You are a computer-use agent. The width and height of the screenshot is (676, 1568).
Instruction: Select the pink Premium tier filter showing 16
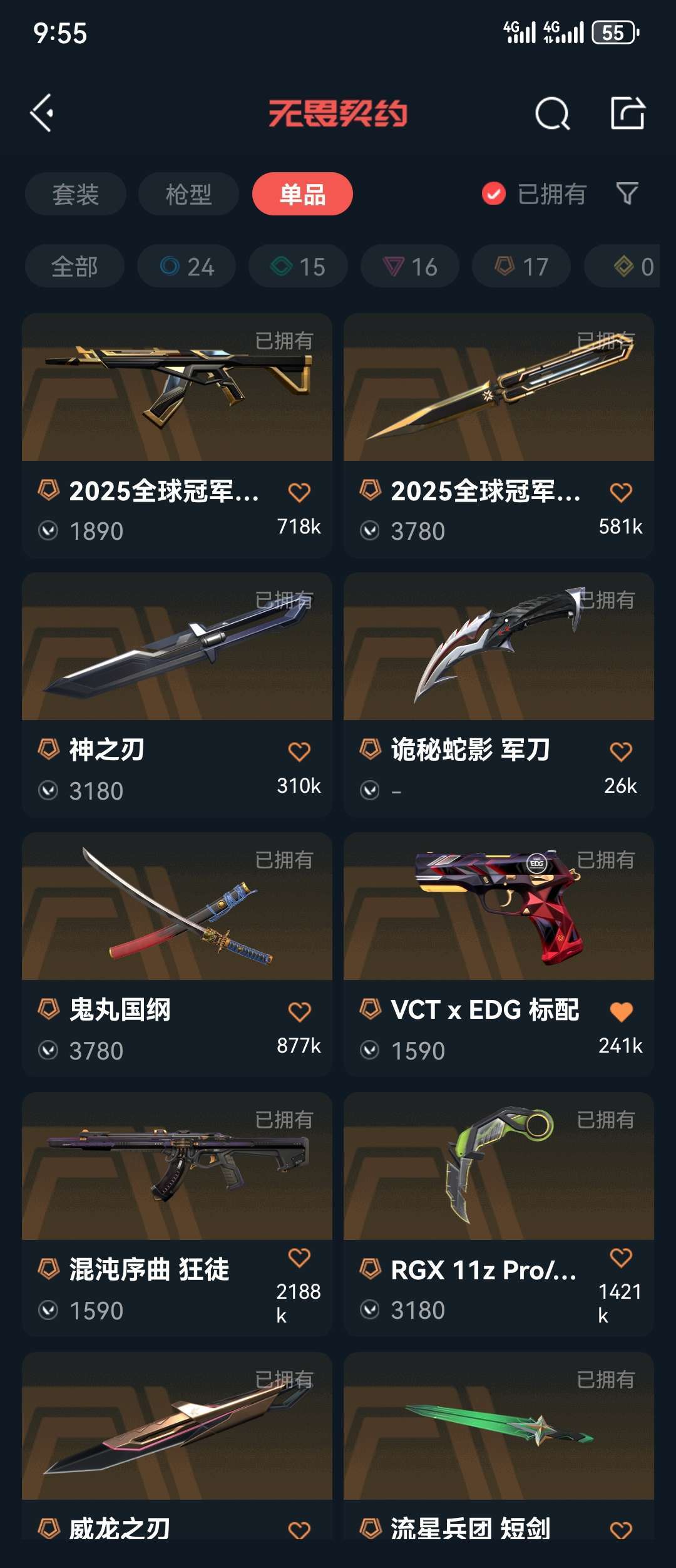pos(409,266)
